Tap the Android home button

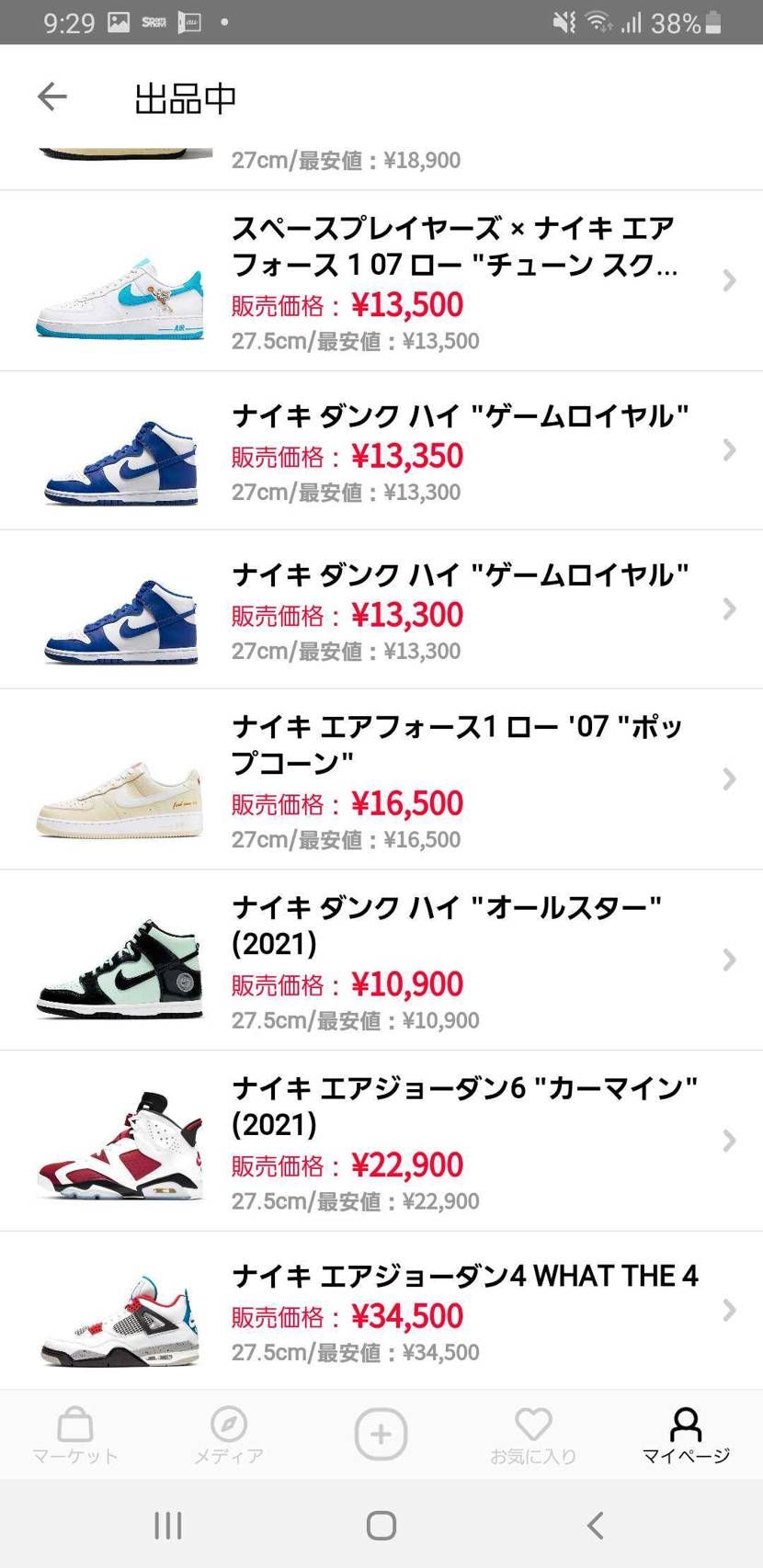pyautogui.click(x=381, y=1523)
